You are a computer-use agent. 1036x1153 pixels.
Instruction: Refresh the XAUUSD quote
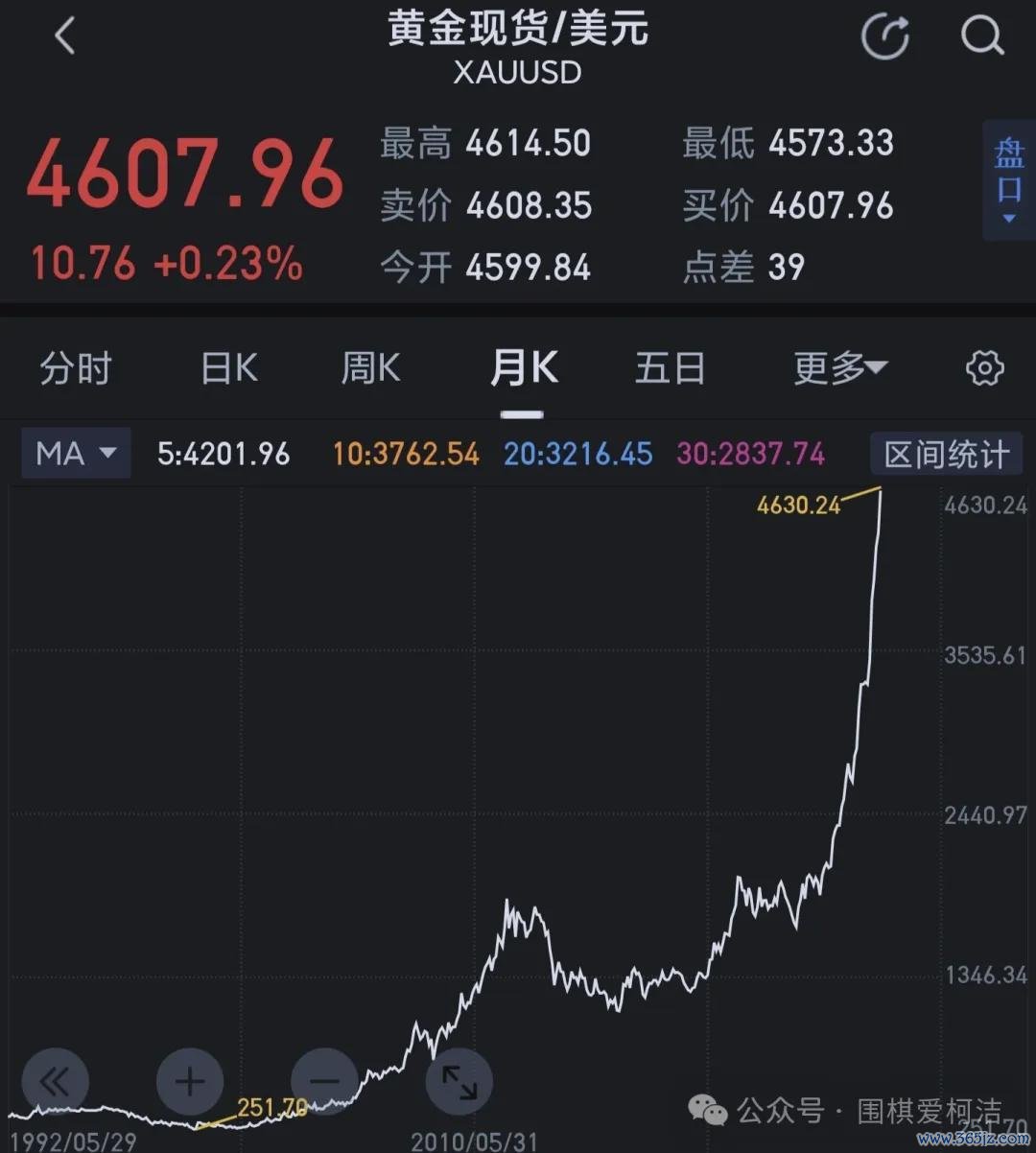[x=885, y=37]
